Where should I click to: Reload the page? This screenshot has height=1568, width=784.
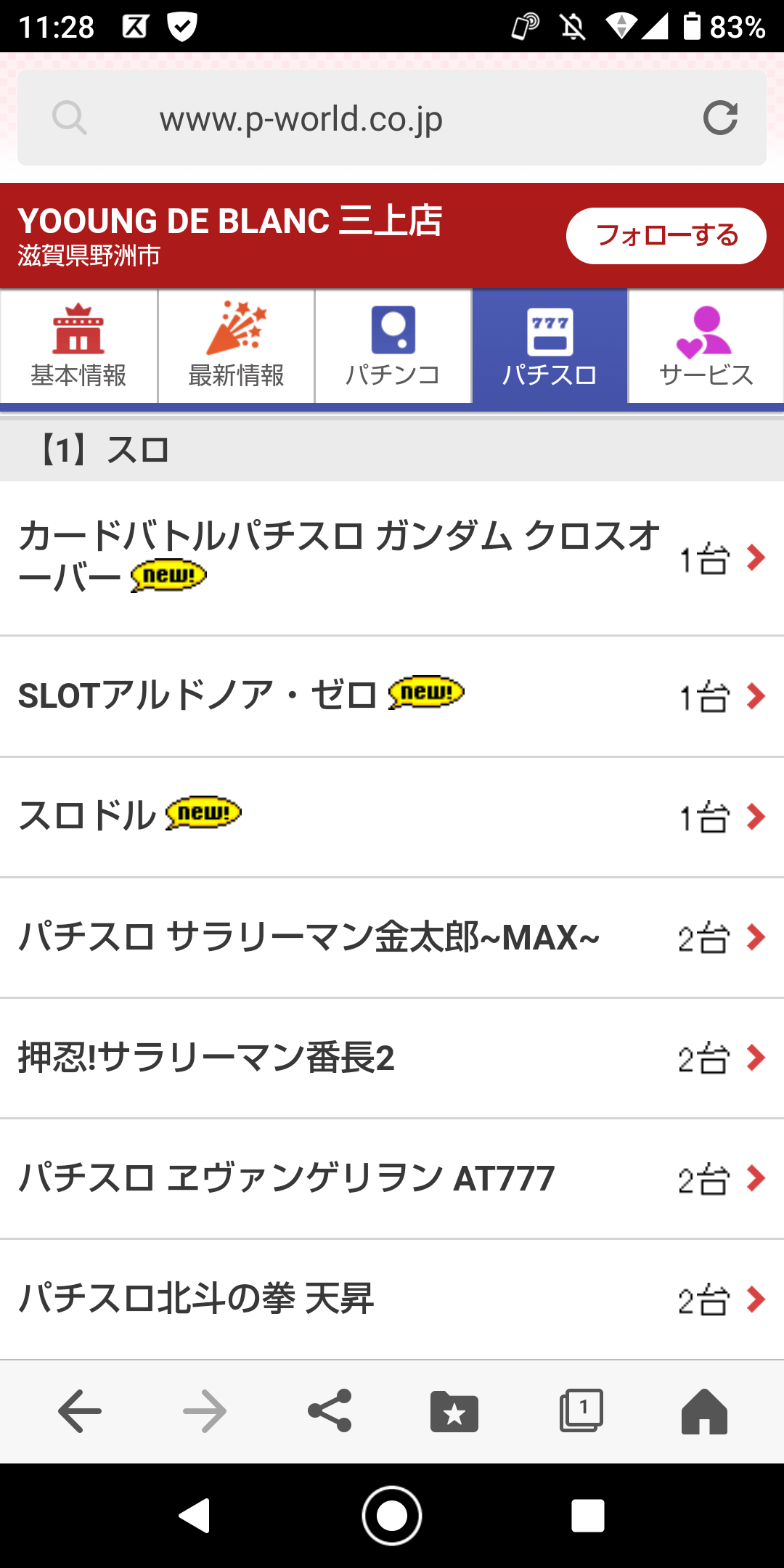pos(720,118)
